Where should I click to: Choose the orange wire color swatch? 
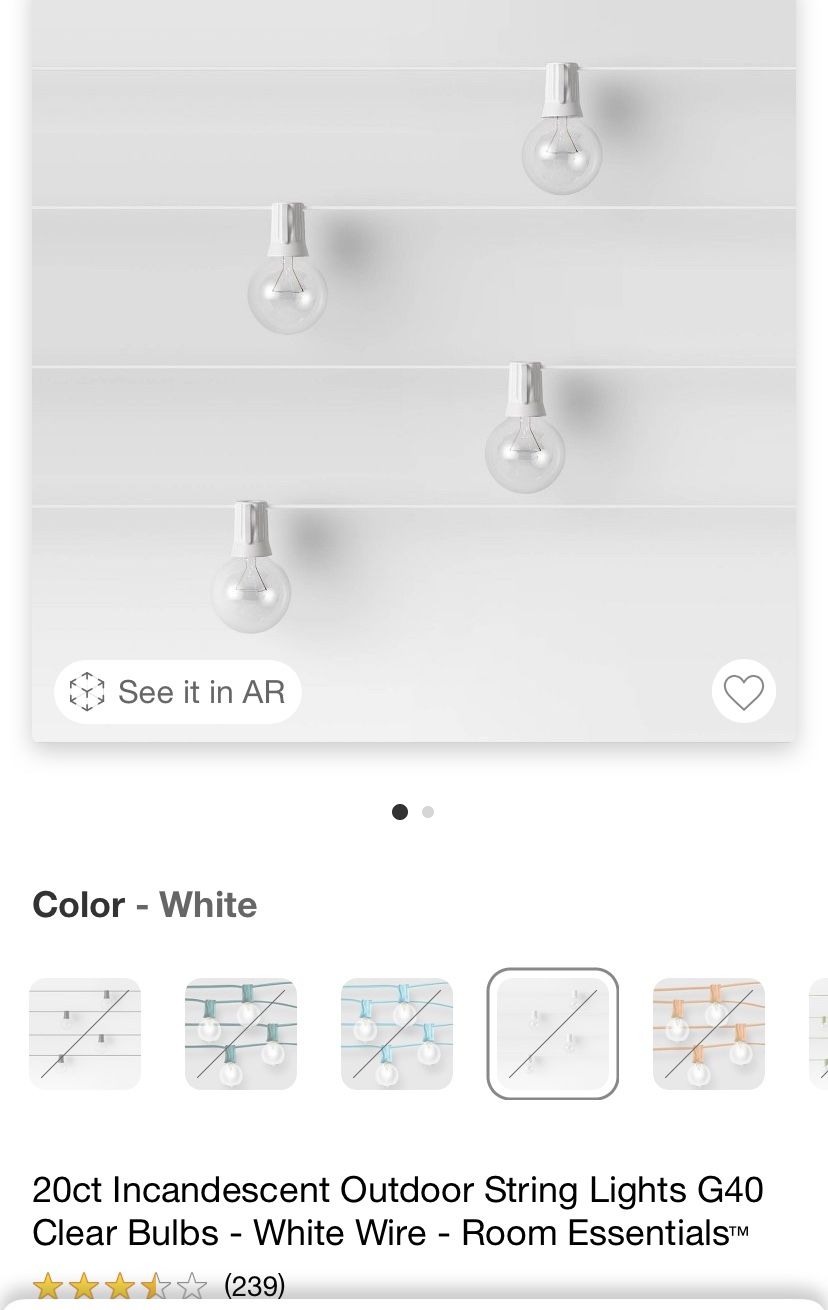(709, 1033)
